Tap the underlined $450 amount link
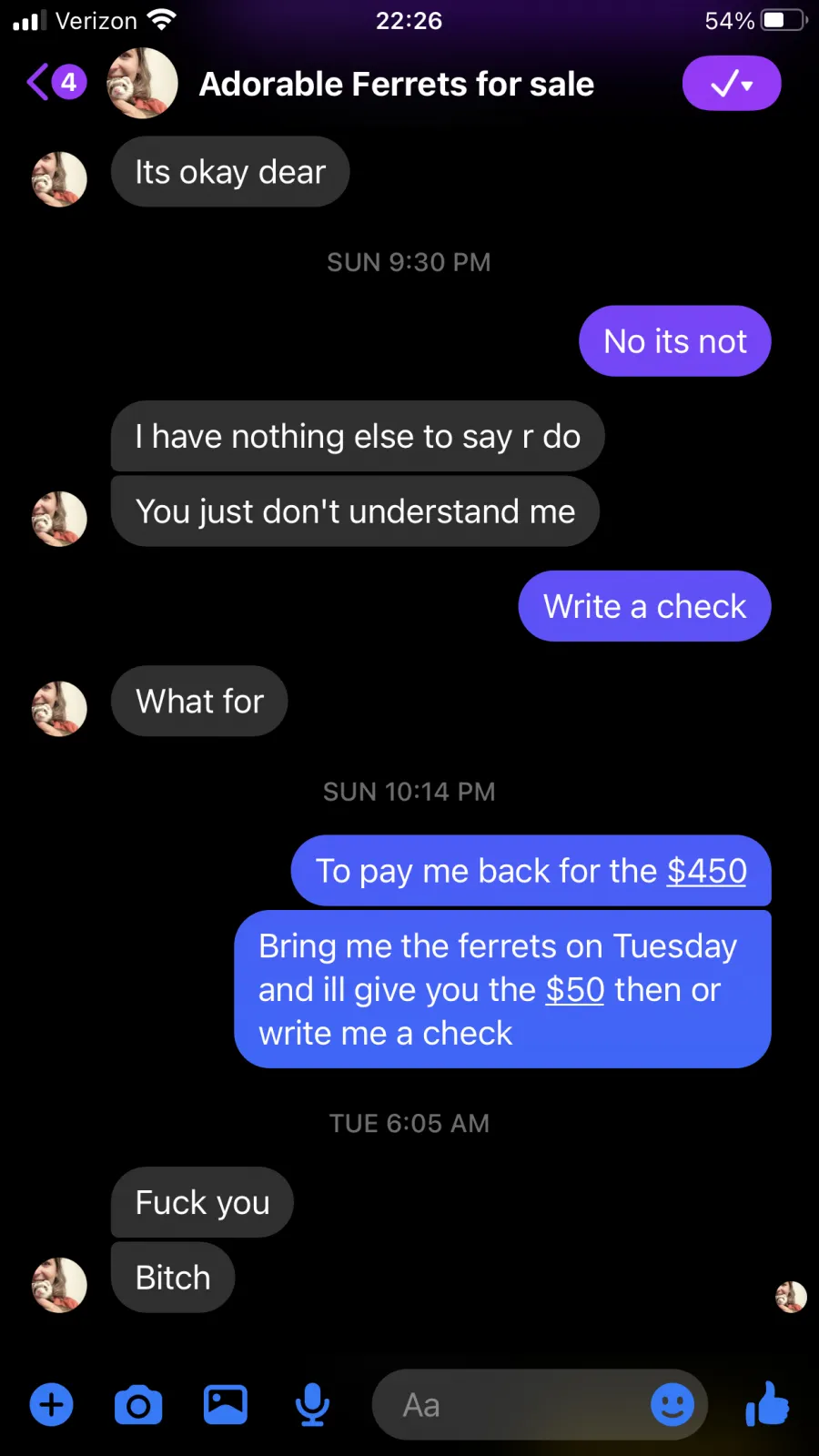819x1456 pixels. 707,871
